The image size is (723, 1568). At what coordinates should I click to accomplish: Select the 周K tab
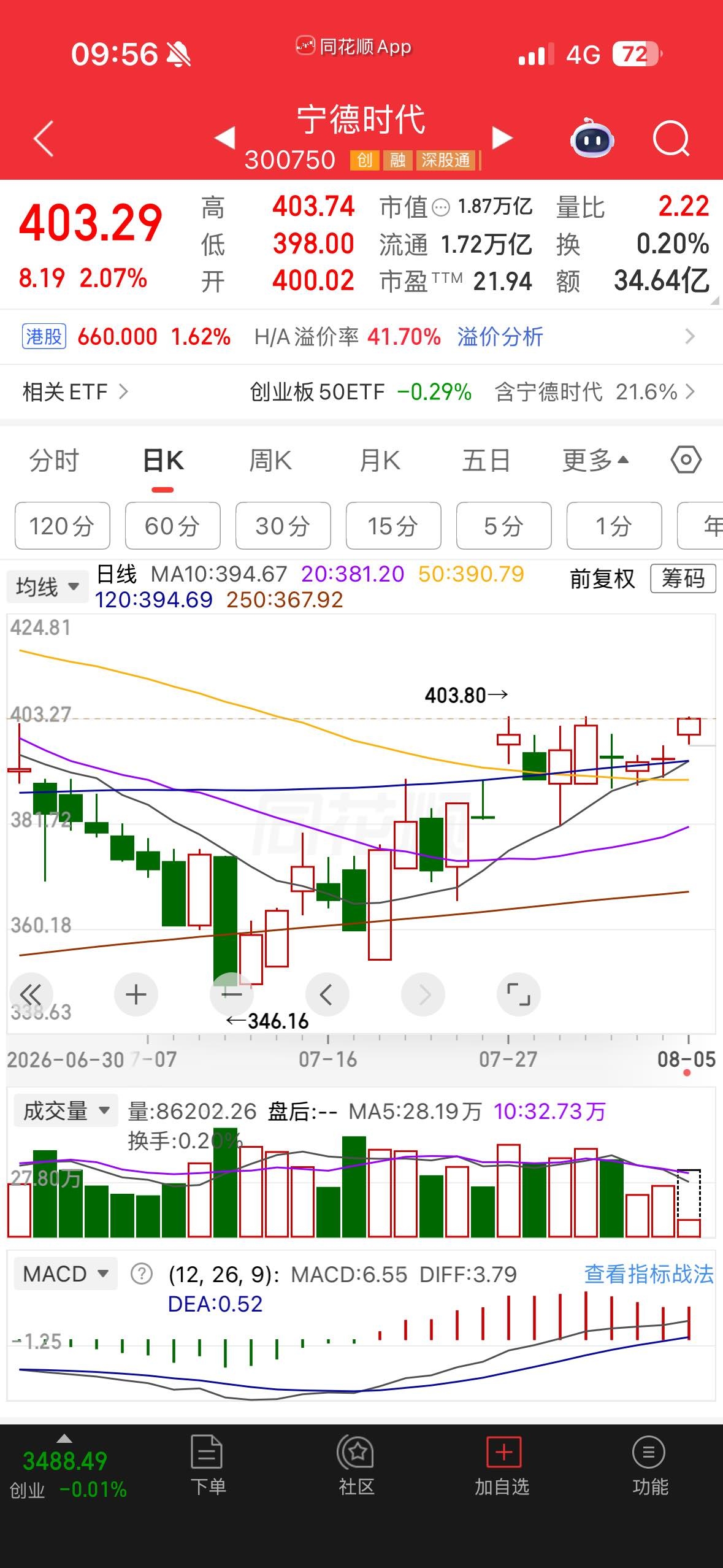(270, 460)
